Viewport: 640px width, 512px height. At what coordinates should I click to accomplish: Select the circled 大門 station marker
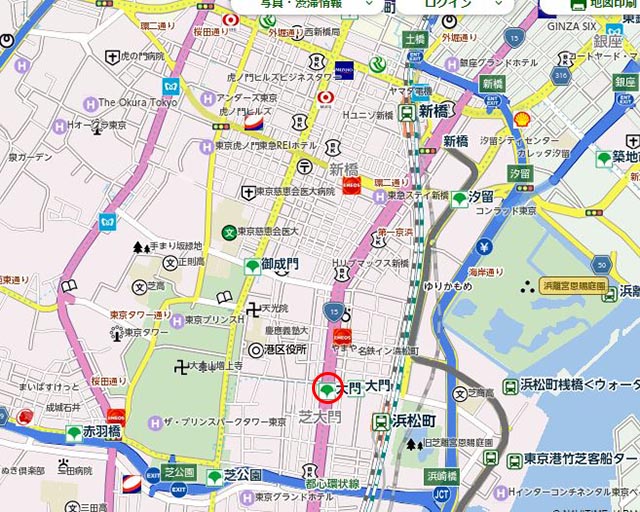click(329, 387)
